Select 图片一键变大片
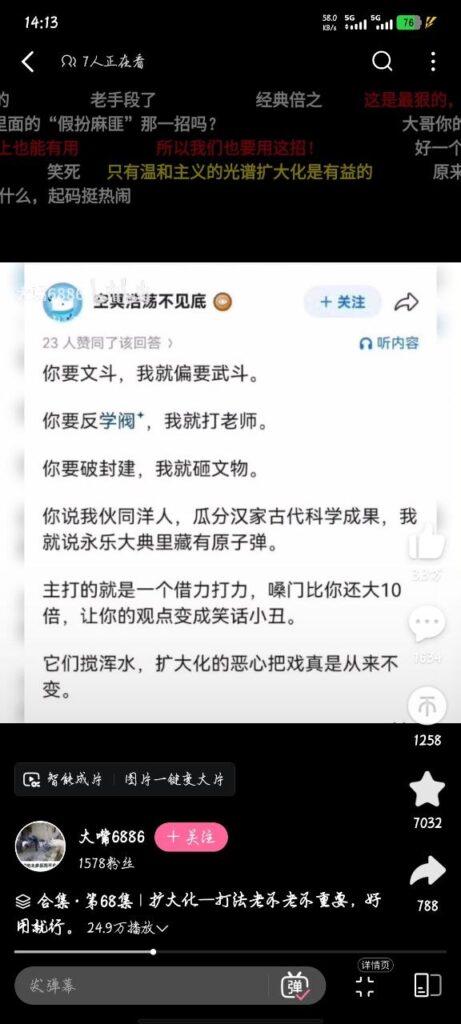The width and height of the screenshot is (461, 1024). click(x=174, y=779)
